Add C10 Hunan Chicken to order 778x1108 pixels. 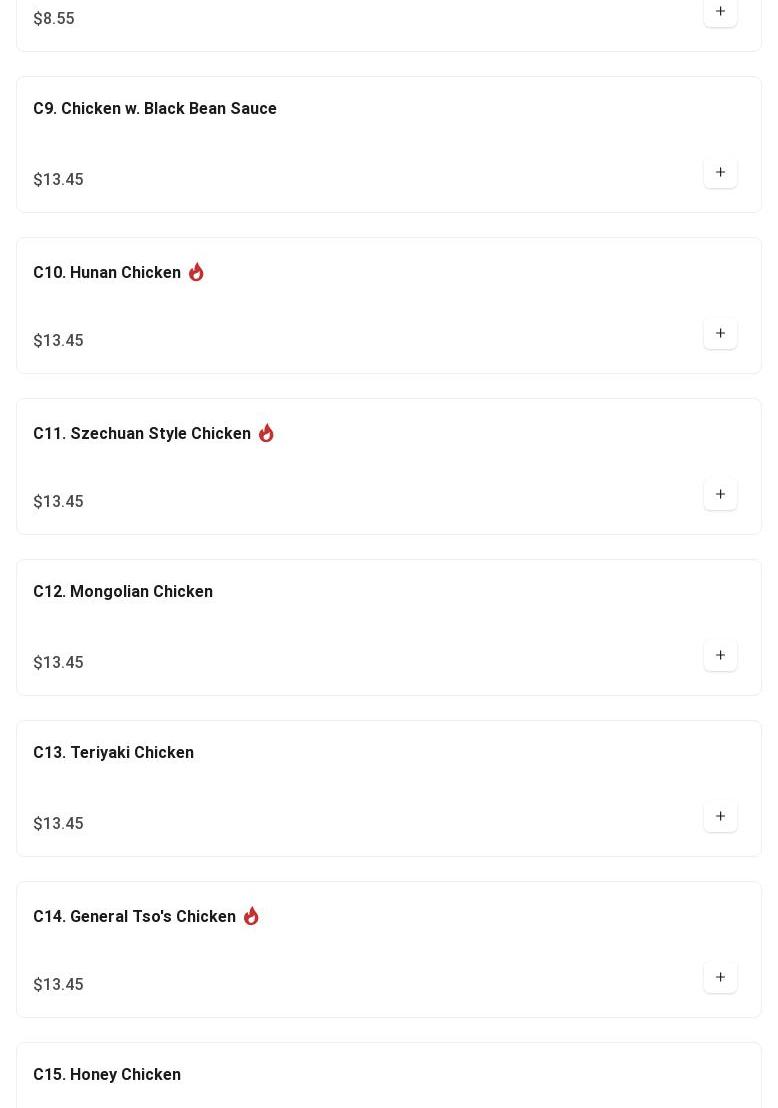point(720,333)
